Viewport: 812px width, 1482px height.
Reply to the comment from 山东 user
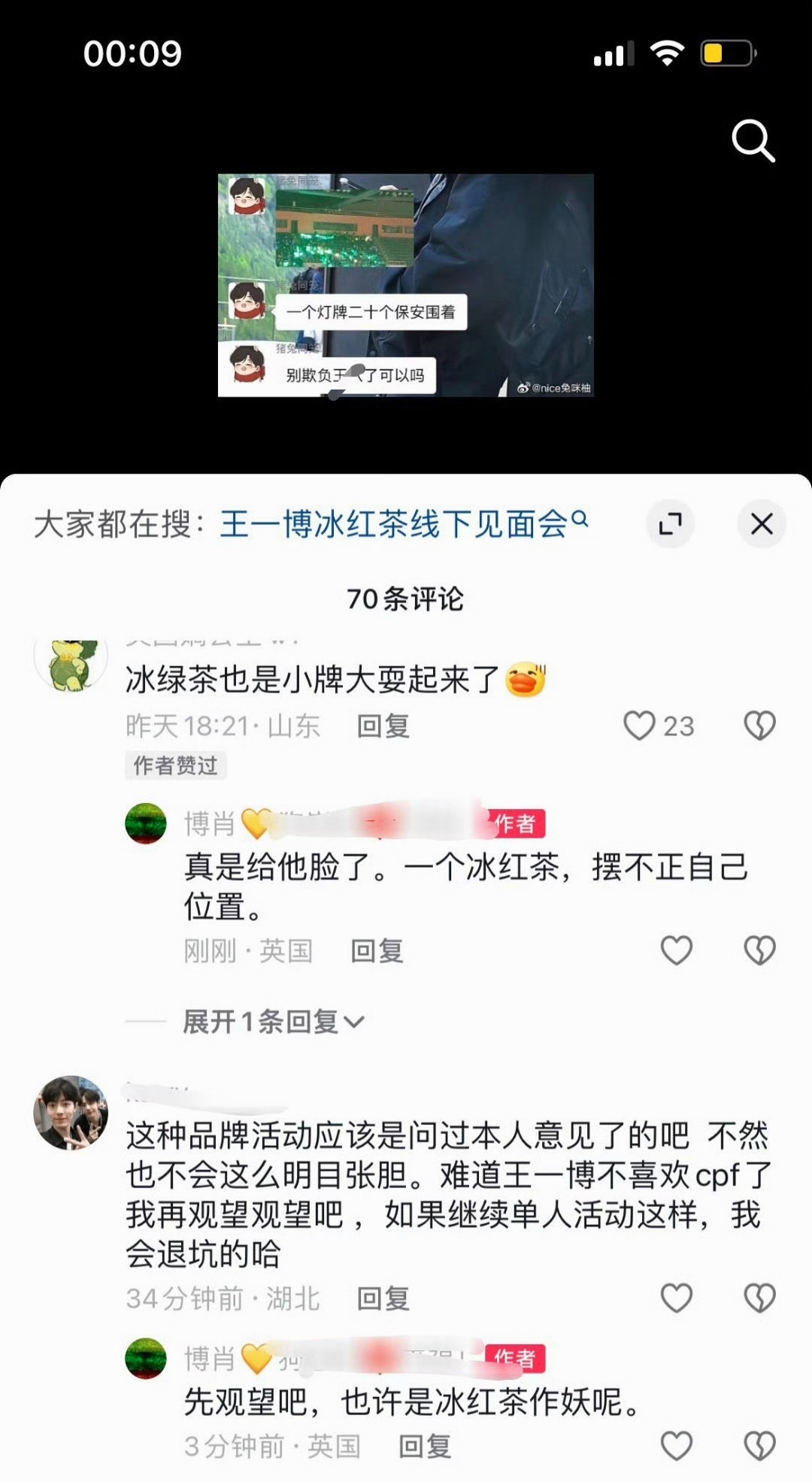coord(385,726)
